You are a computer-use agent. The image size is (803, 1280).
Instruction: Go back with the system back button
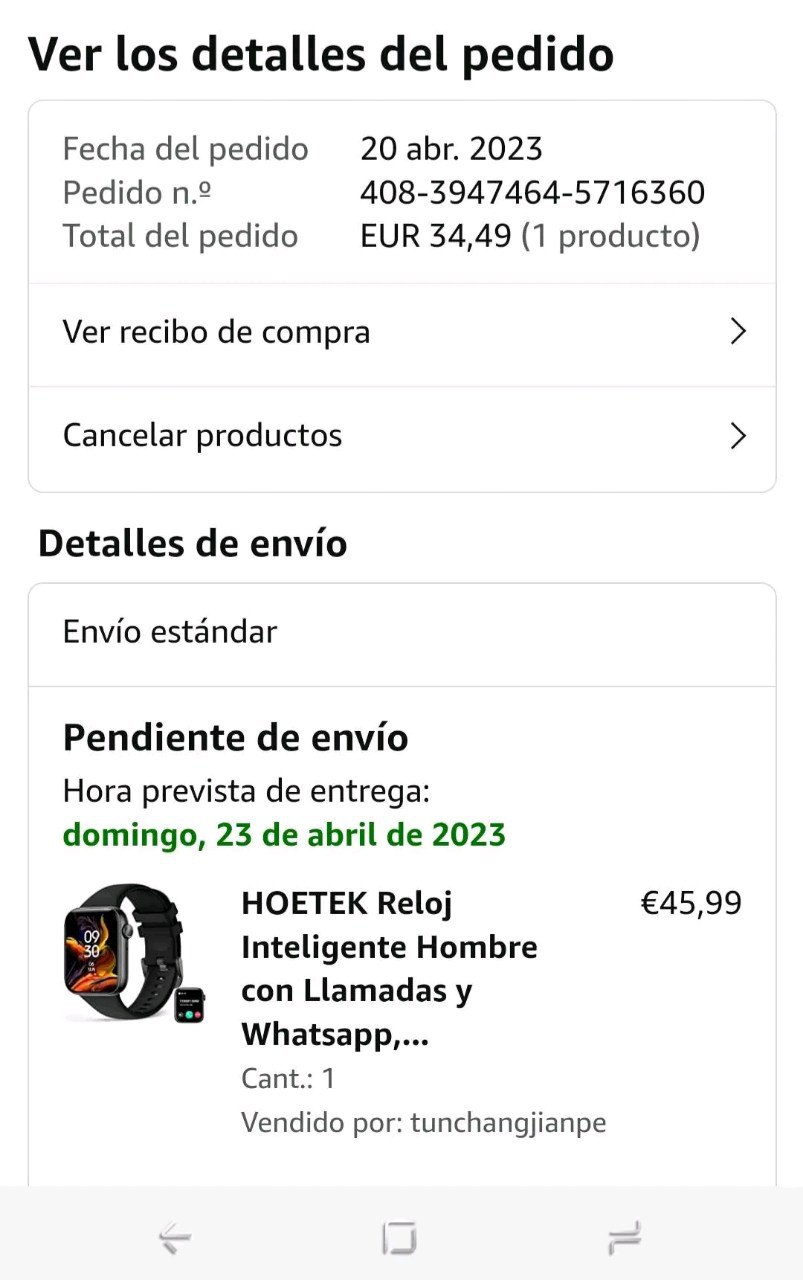tap(175, 1240)
